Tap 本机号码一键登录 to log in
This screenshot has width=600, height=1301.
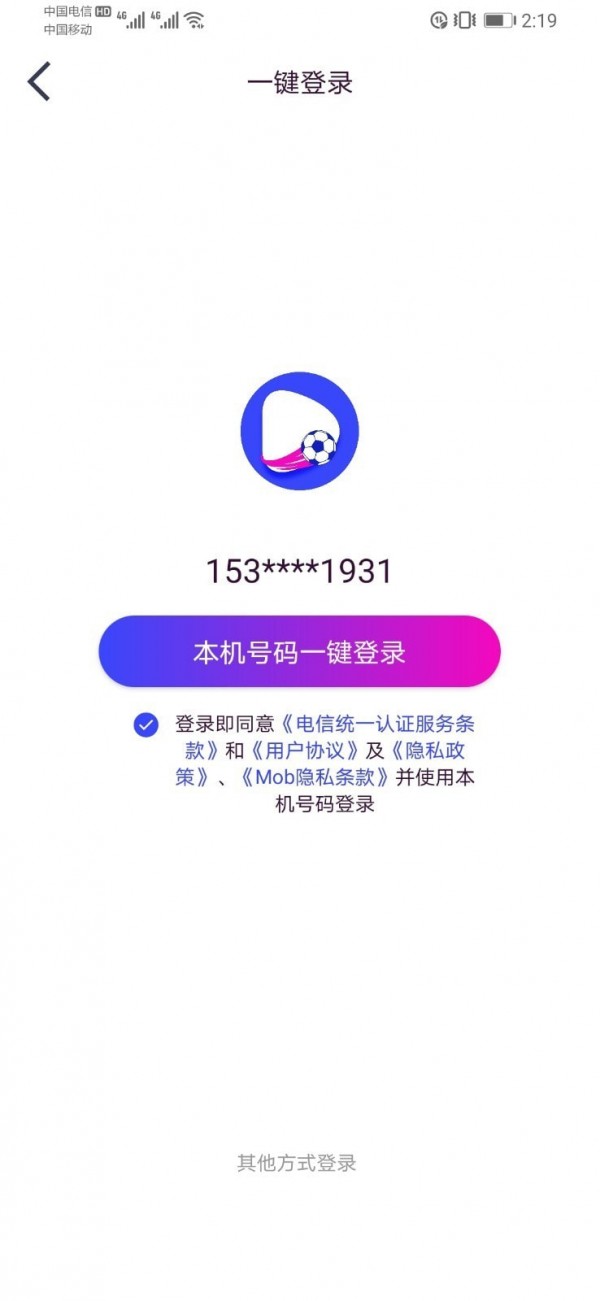click(x=299, y=652)
